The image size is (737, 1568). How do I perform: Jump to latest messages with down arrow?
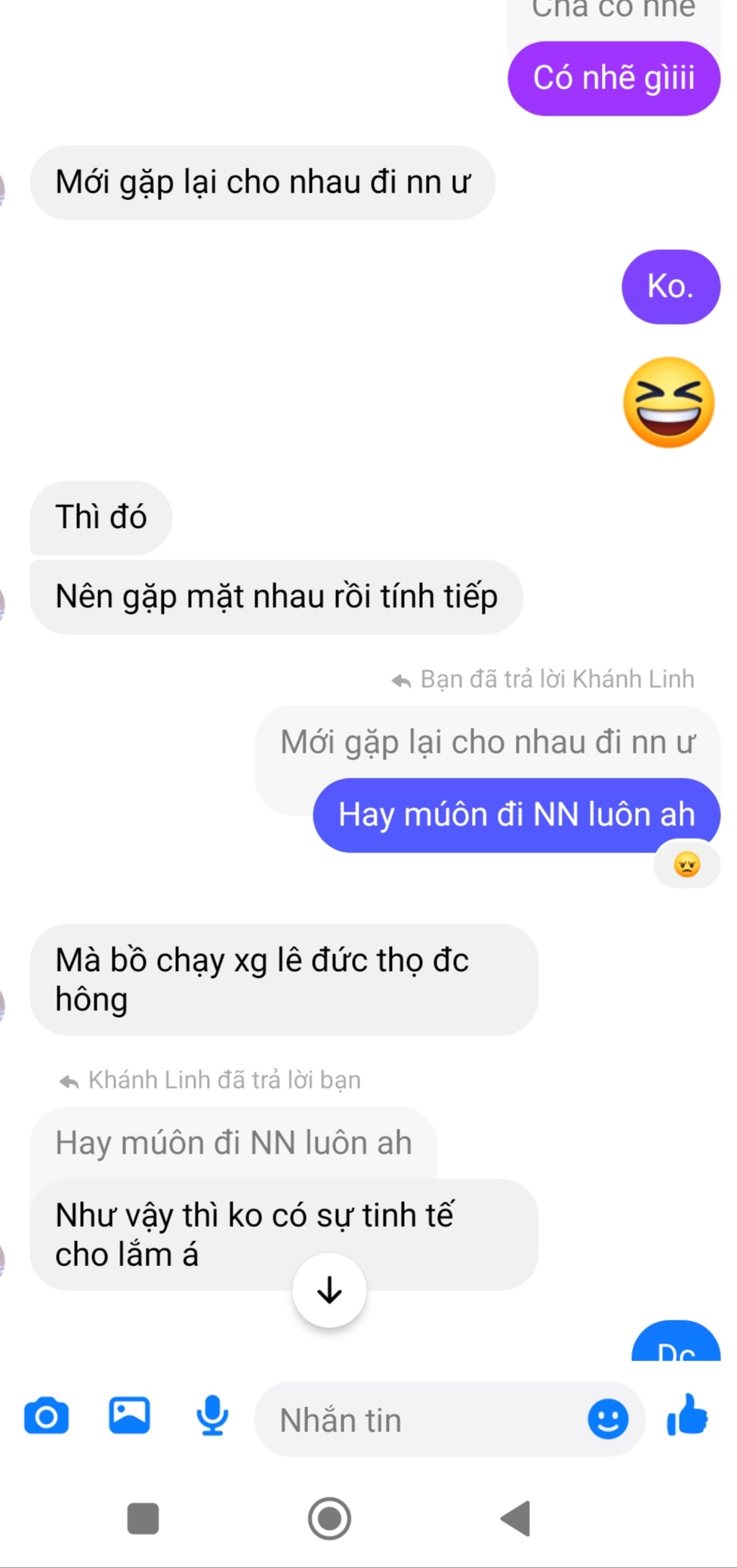[x=329, y=1290]
